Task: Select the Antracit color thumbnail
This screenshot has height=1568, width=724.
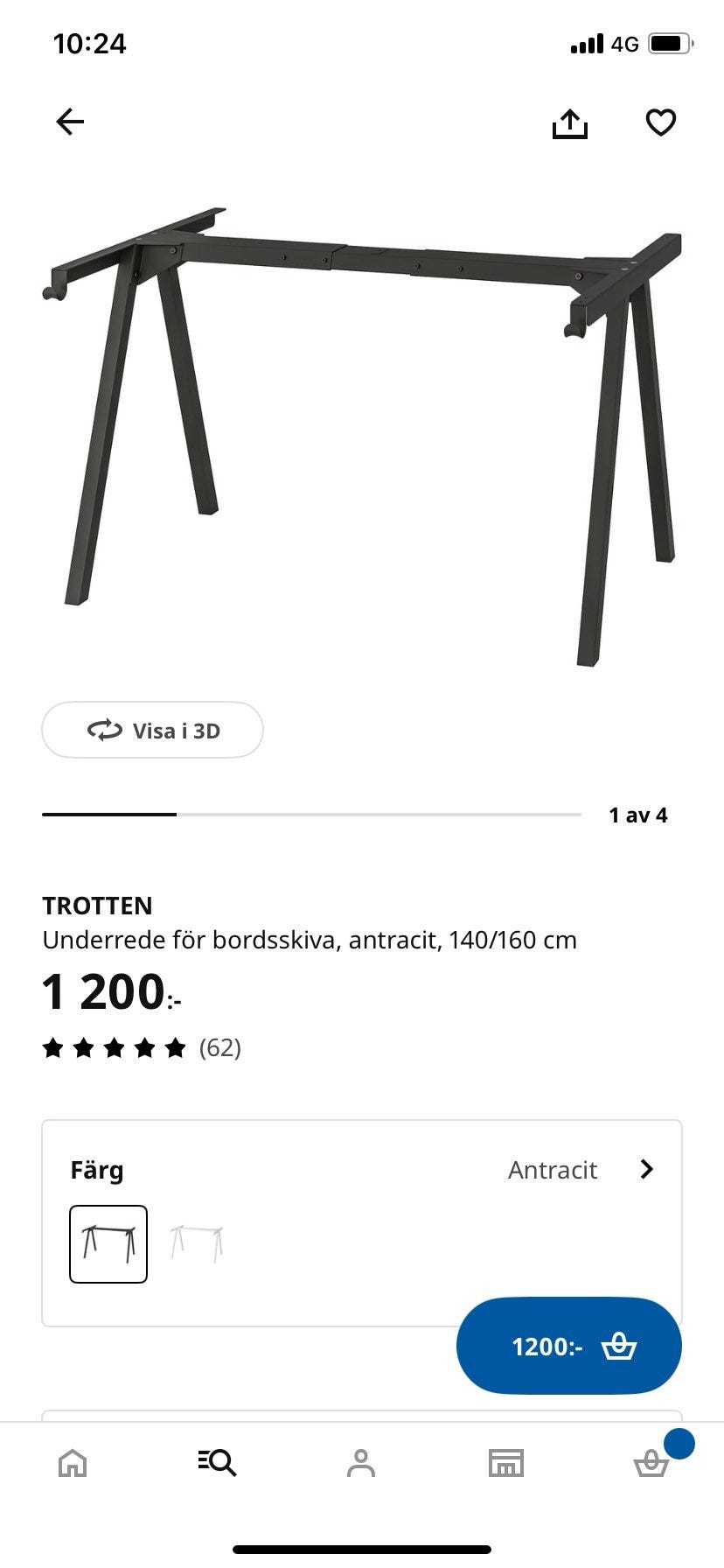Action: [108, 1242]
